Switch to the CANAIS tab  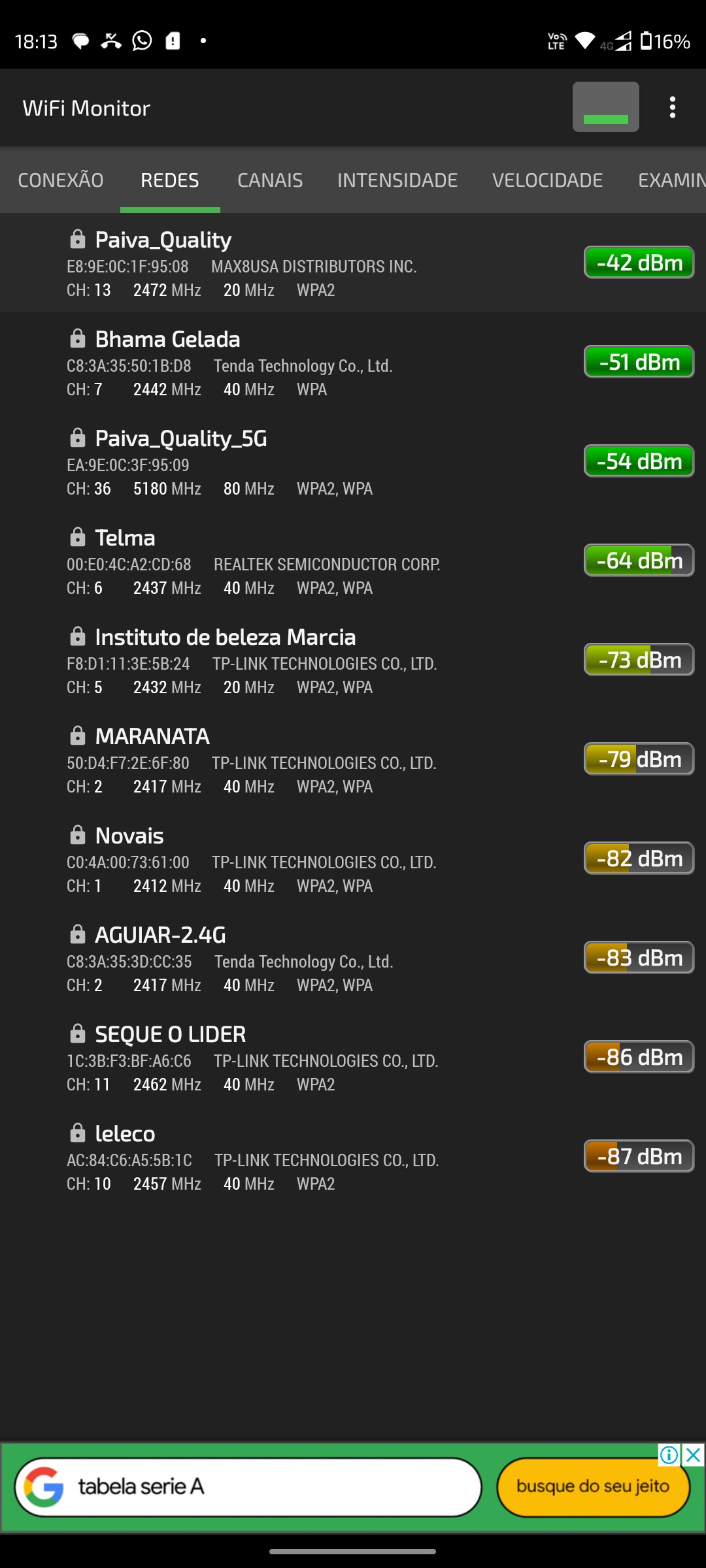pyautogui.click(x=269, y=180)
